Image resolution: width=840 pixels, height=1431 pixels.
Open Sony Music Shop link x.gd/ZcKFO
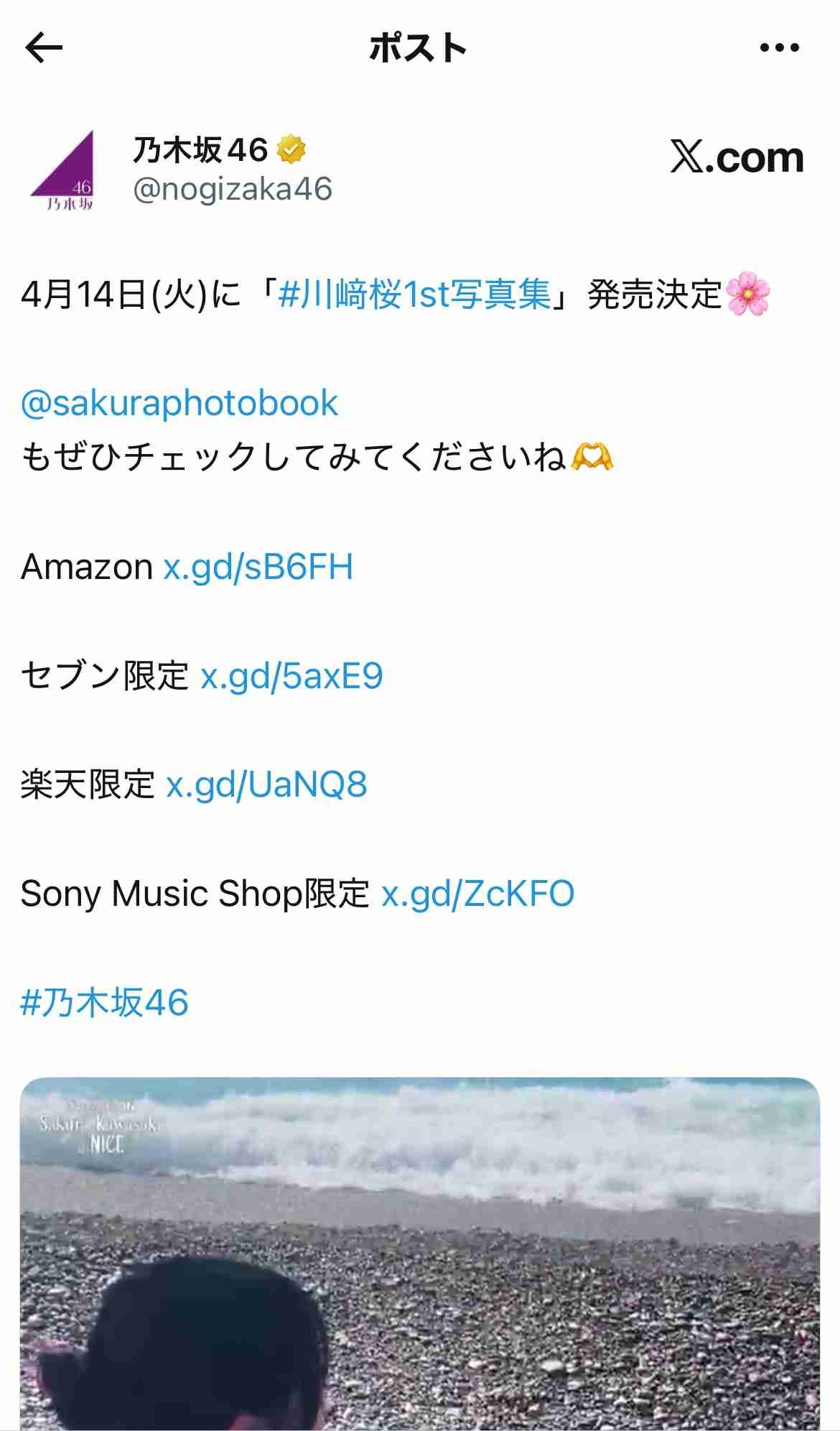pyautogui.click(x=477, y=894)
